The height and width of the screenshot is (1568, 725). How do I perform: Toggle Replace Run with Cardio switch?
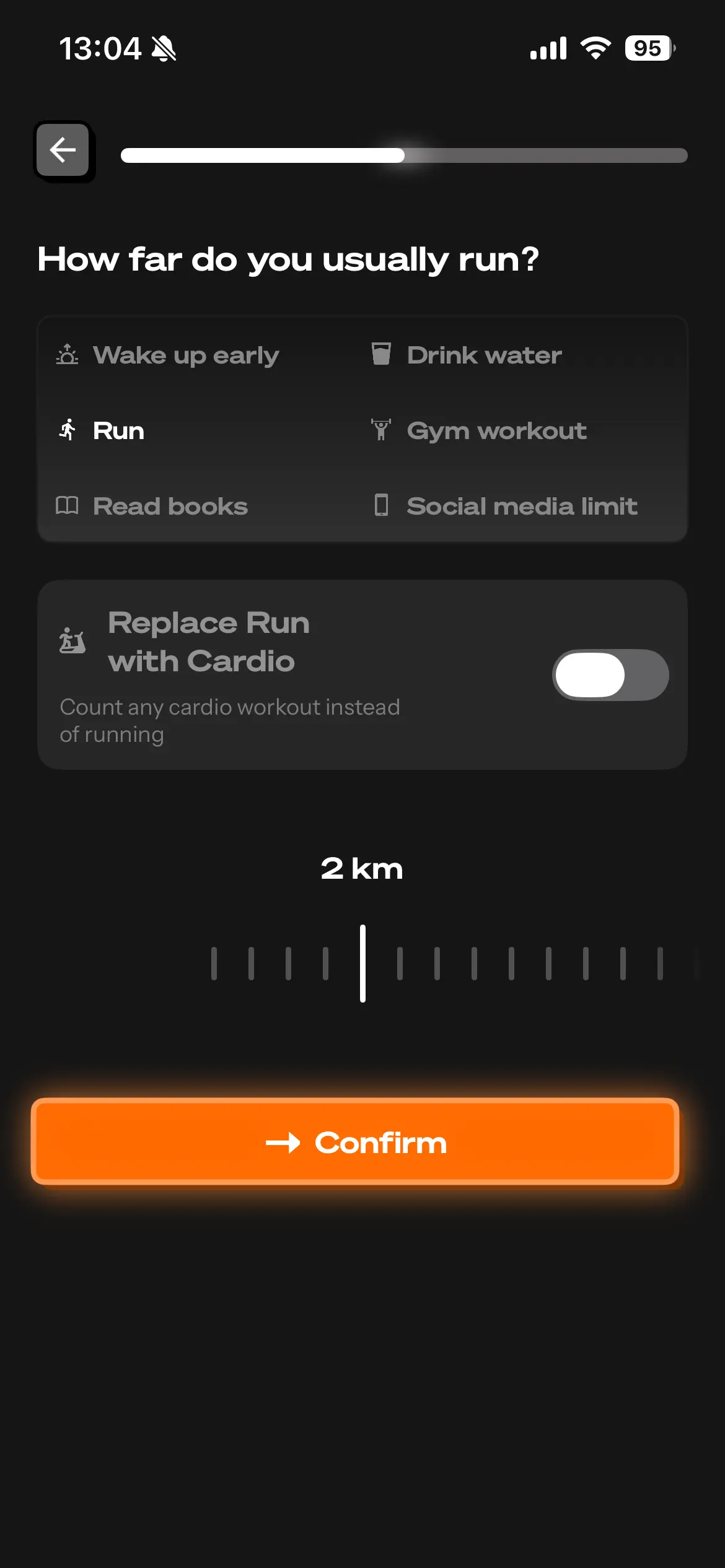(x=610, y=675)
